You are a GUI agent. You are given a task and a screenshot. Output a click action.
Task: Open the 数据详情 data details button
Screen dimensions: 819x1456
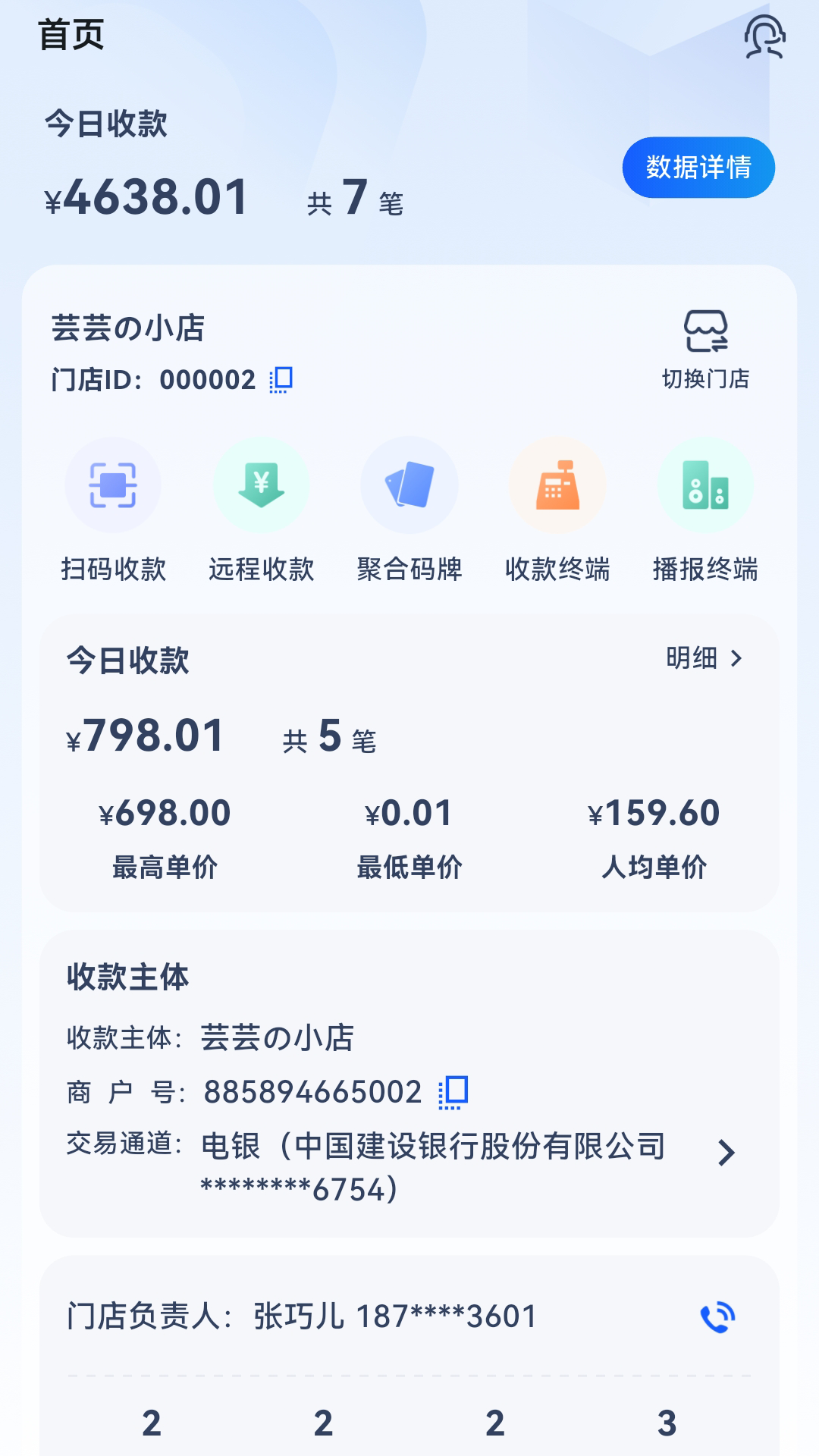[x=698, y=168]
